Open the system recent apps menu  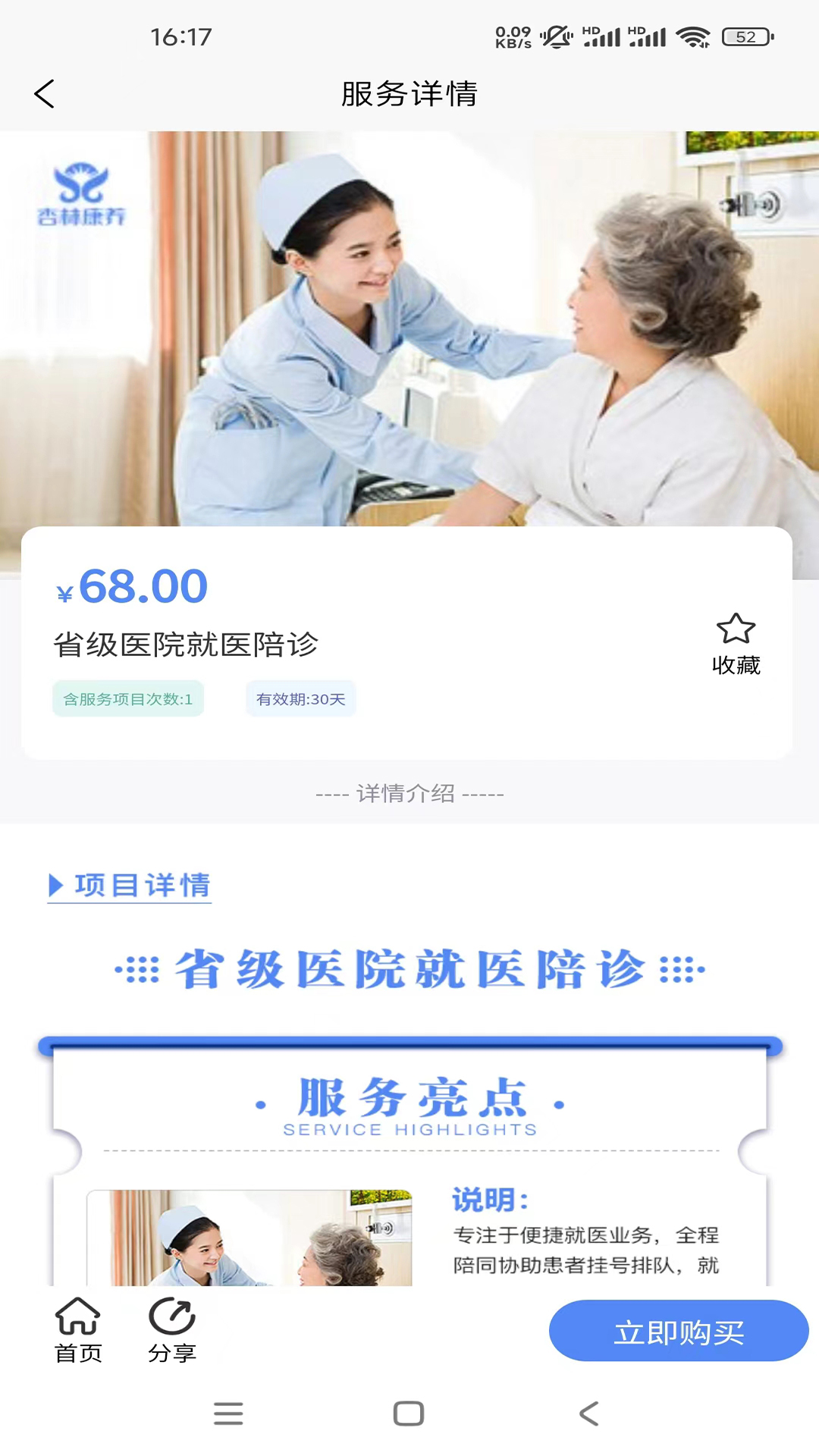(x=228, y=1414)
